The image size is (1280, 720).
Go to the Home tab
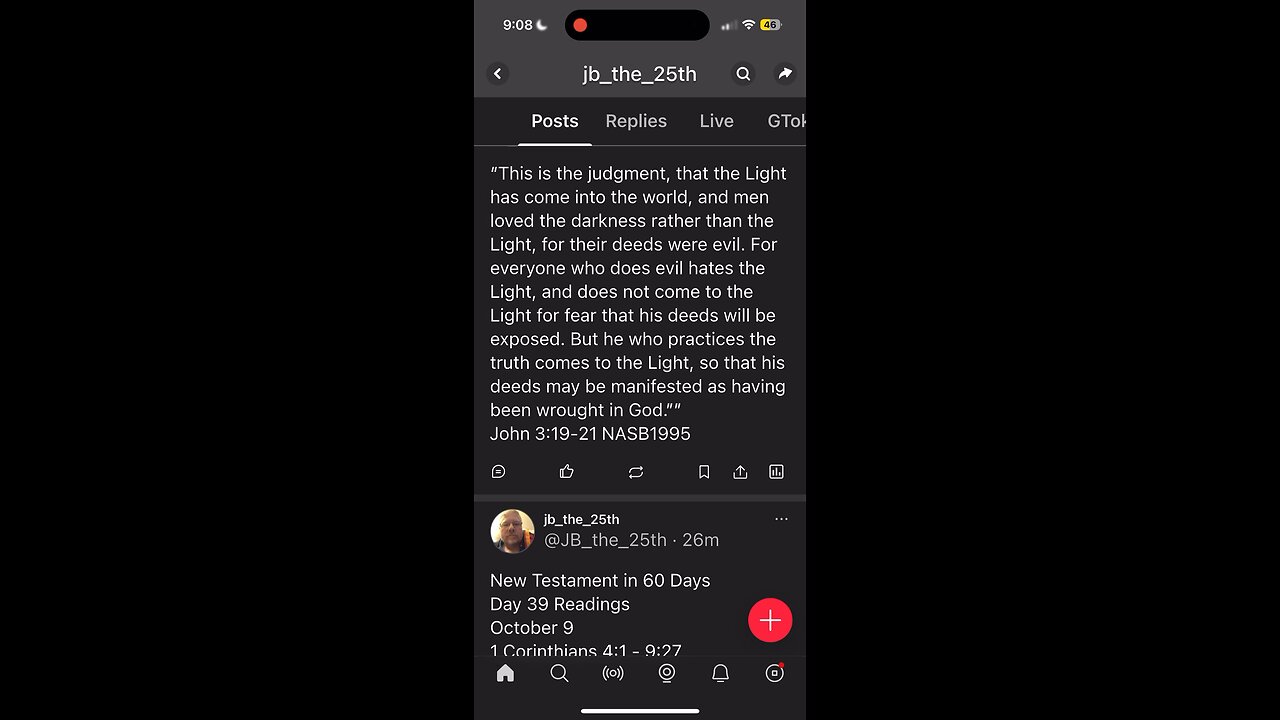point(506,674)
